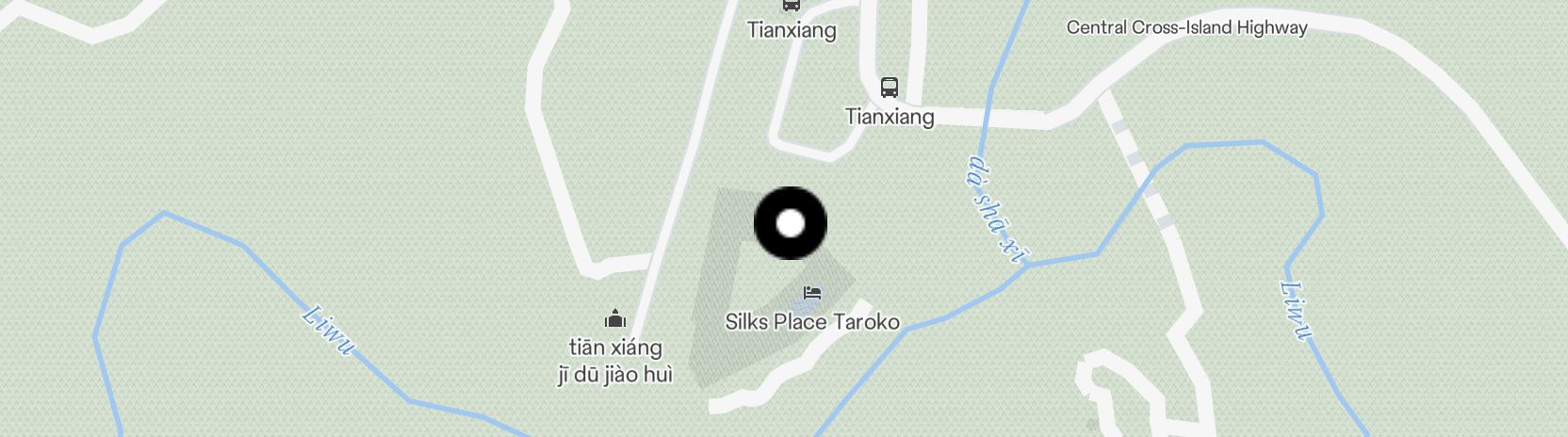Select the Tianxiang bus stop near the highway

coord(889,89)
